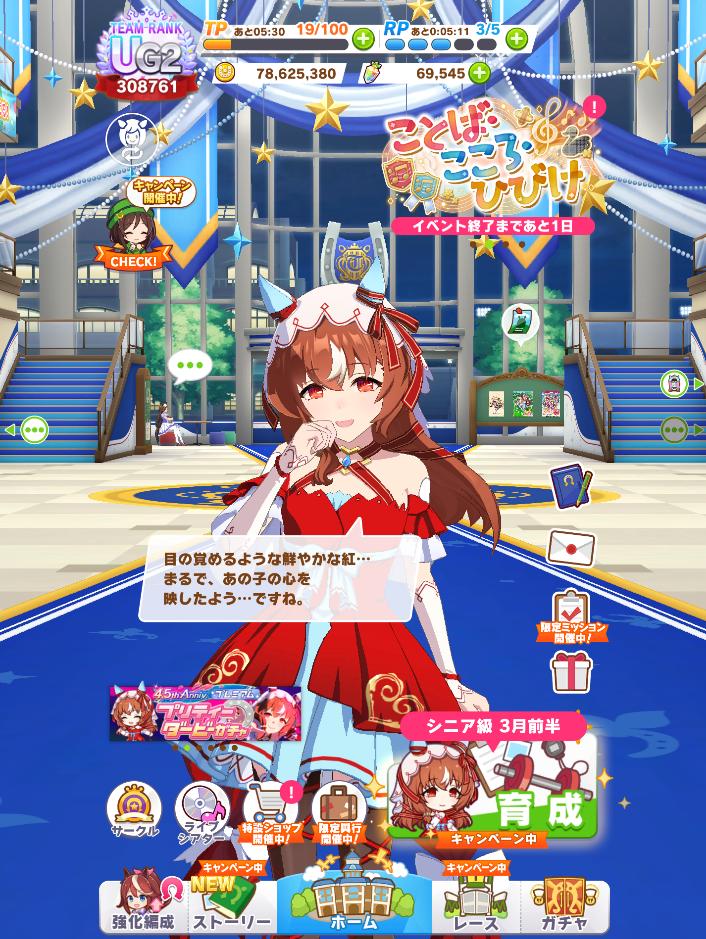Open the 限定貝行 suitcase icon
This screenshot has width=706, height=939.
(339, 809)
